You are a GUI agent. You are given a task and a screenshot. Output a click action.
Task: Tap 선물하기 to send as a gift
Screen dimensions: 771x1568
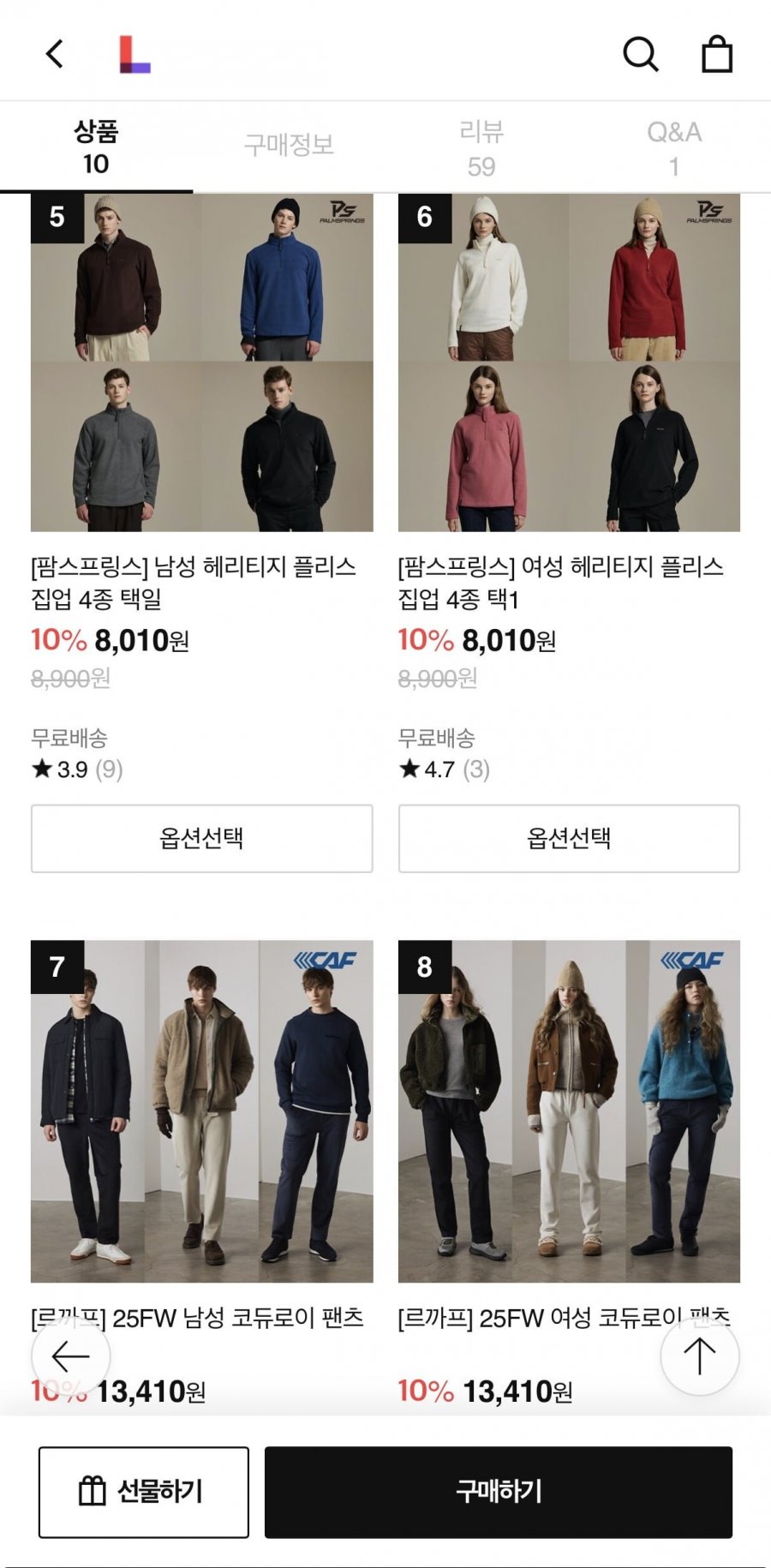pyautogui.click(x=144, y=1492)
